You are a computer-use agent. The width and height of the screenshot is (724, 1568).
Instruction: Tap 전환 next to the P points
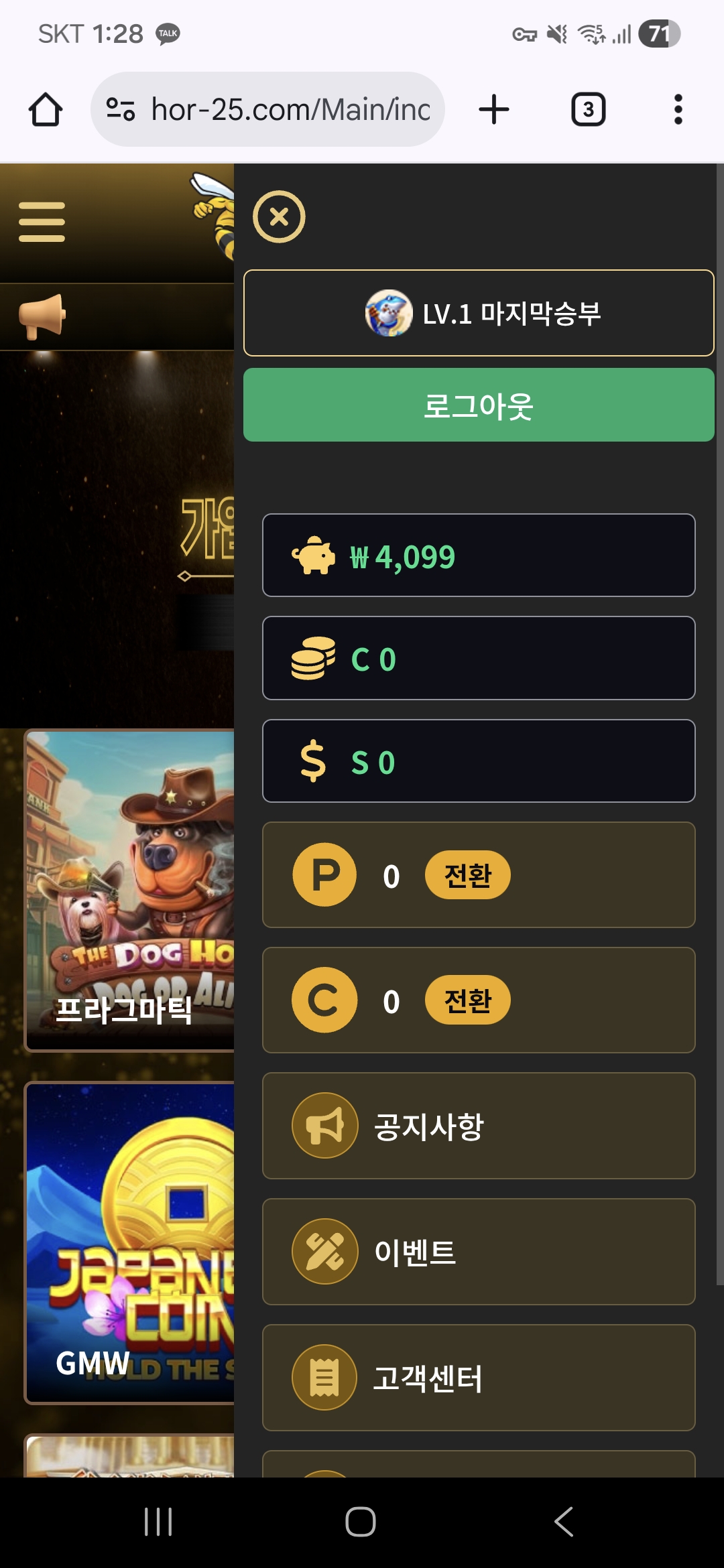point(467,875)
